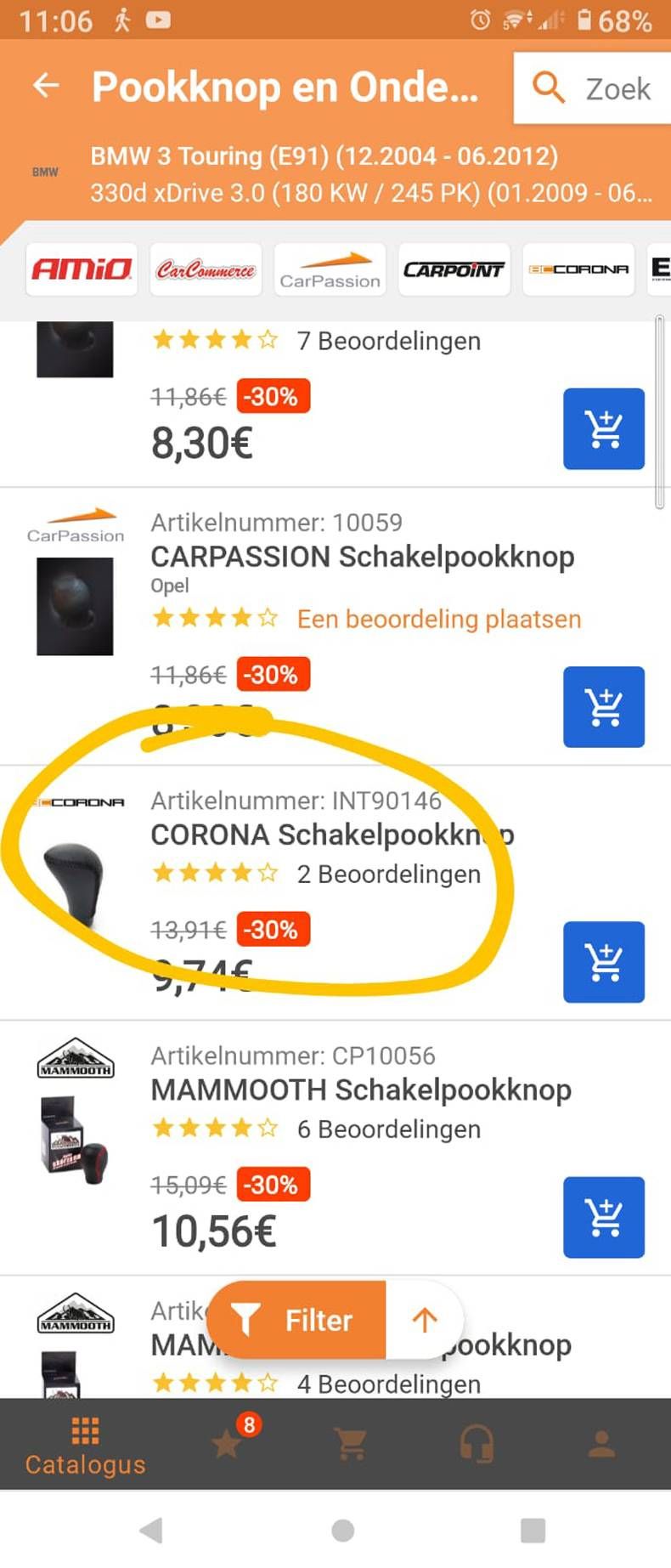Open your account profile icon
Image resolution: width=671 pixels, height=1568 pixels.
tap(602, 1441)
